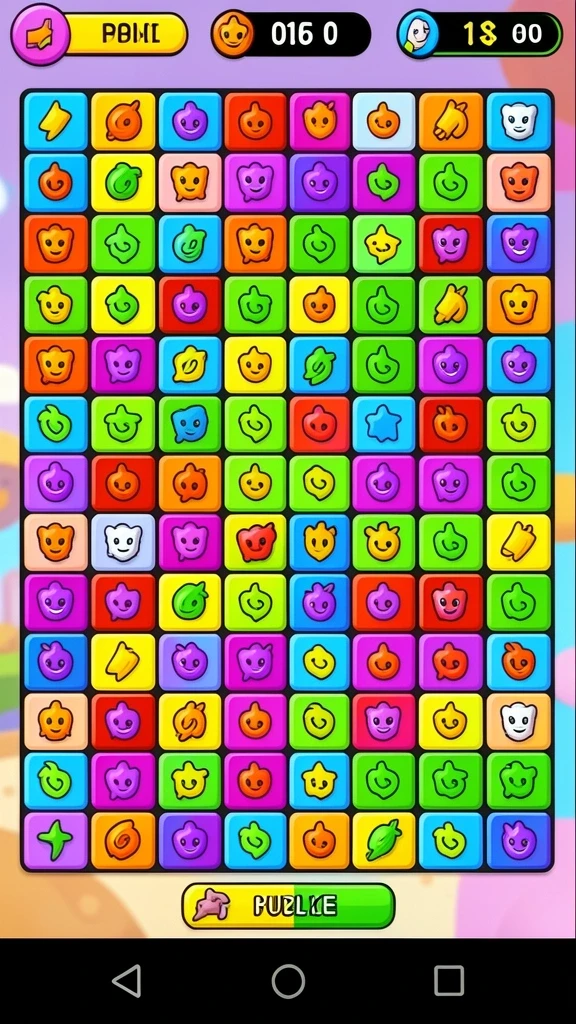Select the red face on the yellow tile
This screenshot has height=1024, width=576.
point(255,542)
